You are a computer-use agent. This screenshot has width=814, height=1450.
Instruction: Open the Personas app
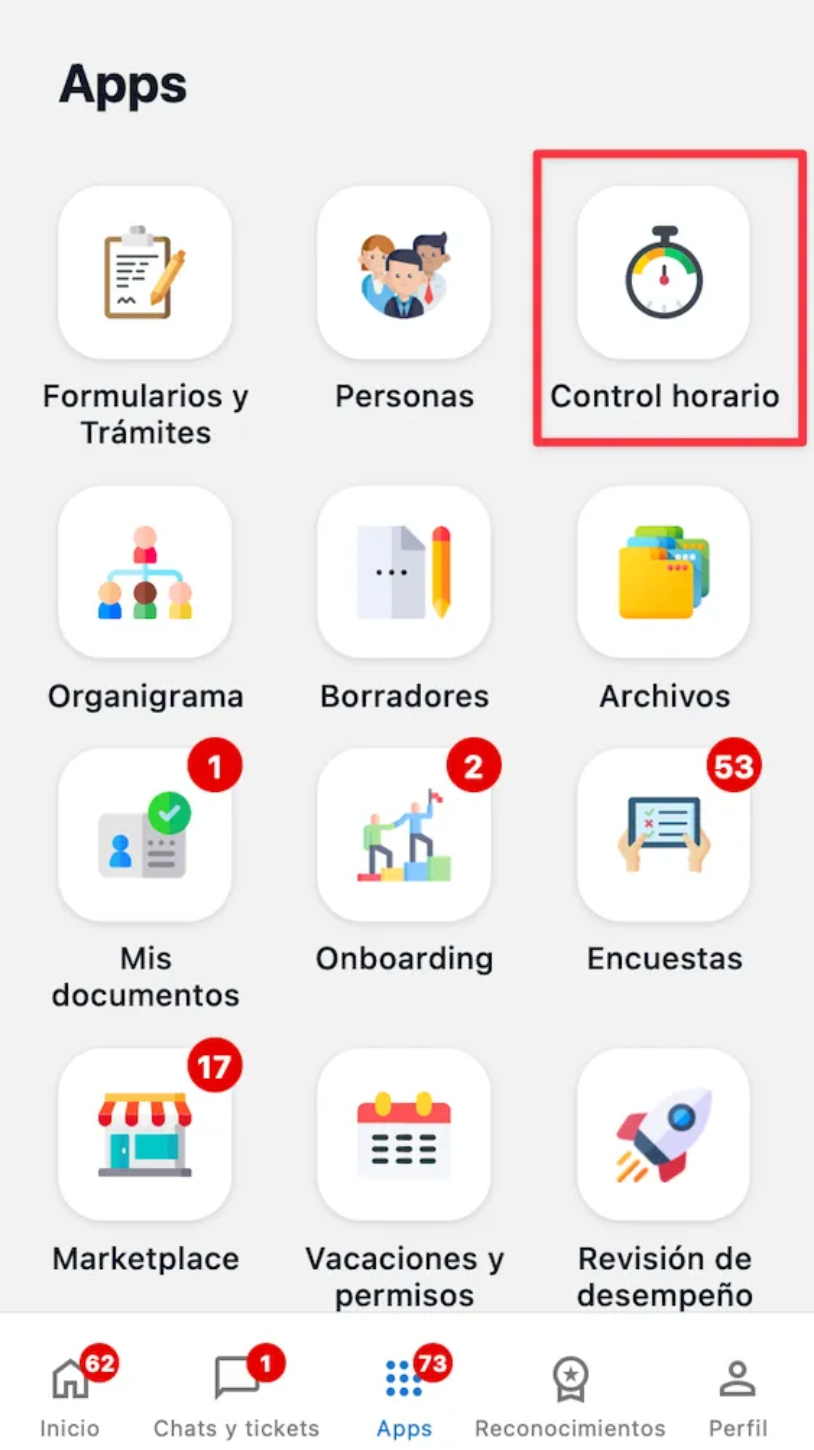pos(404,272)
